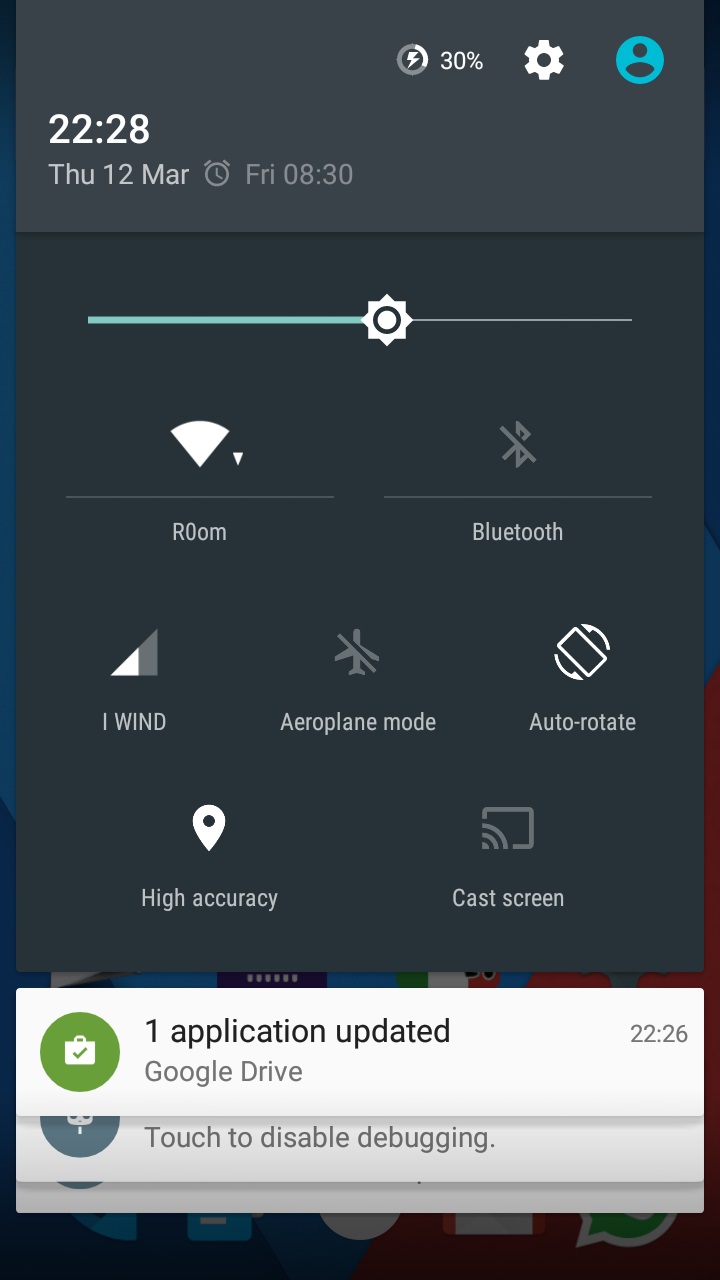Toggle Auto-rotate
Viewport: 720px width, 1280px height.
pyautogui.click(x=583, y=679)
